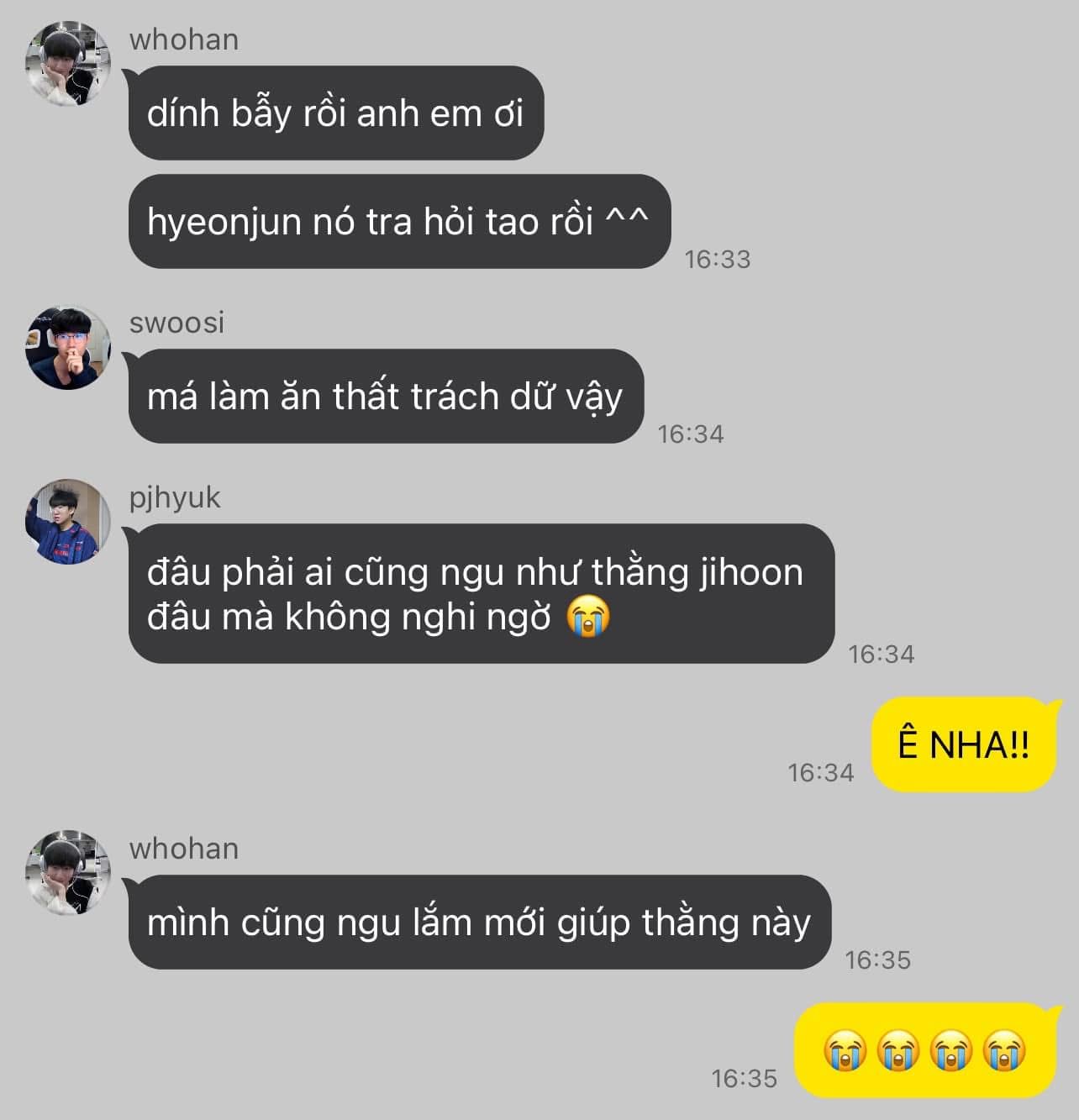1079x1120 pixels.
Task: View whohan's avatar above "mình cũng ngu" message
Action: pyautogui.click(x=68, y=873)
